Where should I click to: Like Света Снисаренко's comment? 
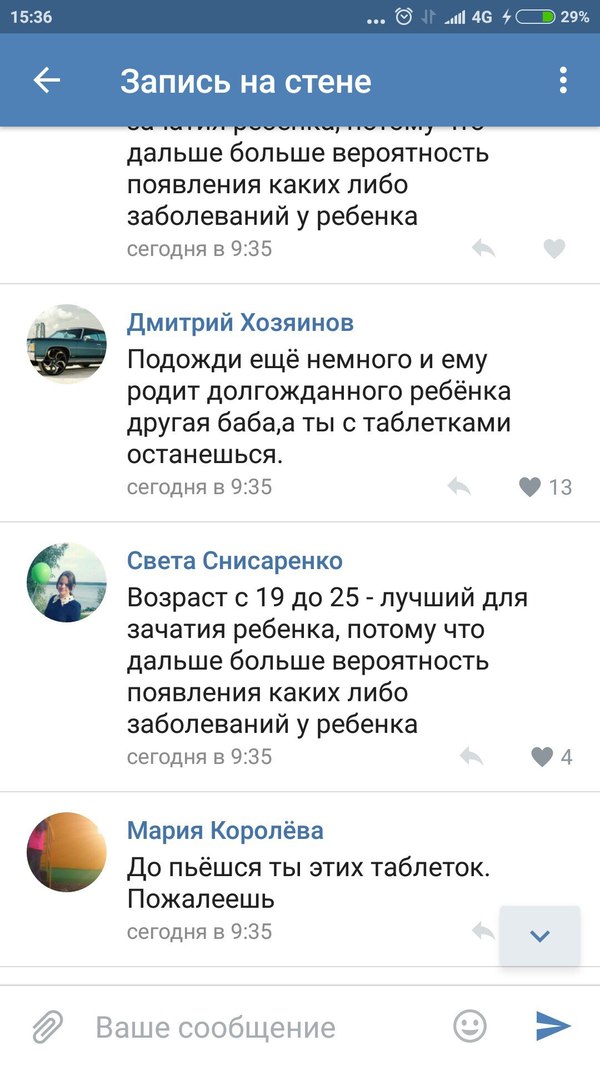point(542,757)
